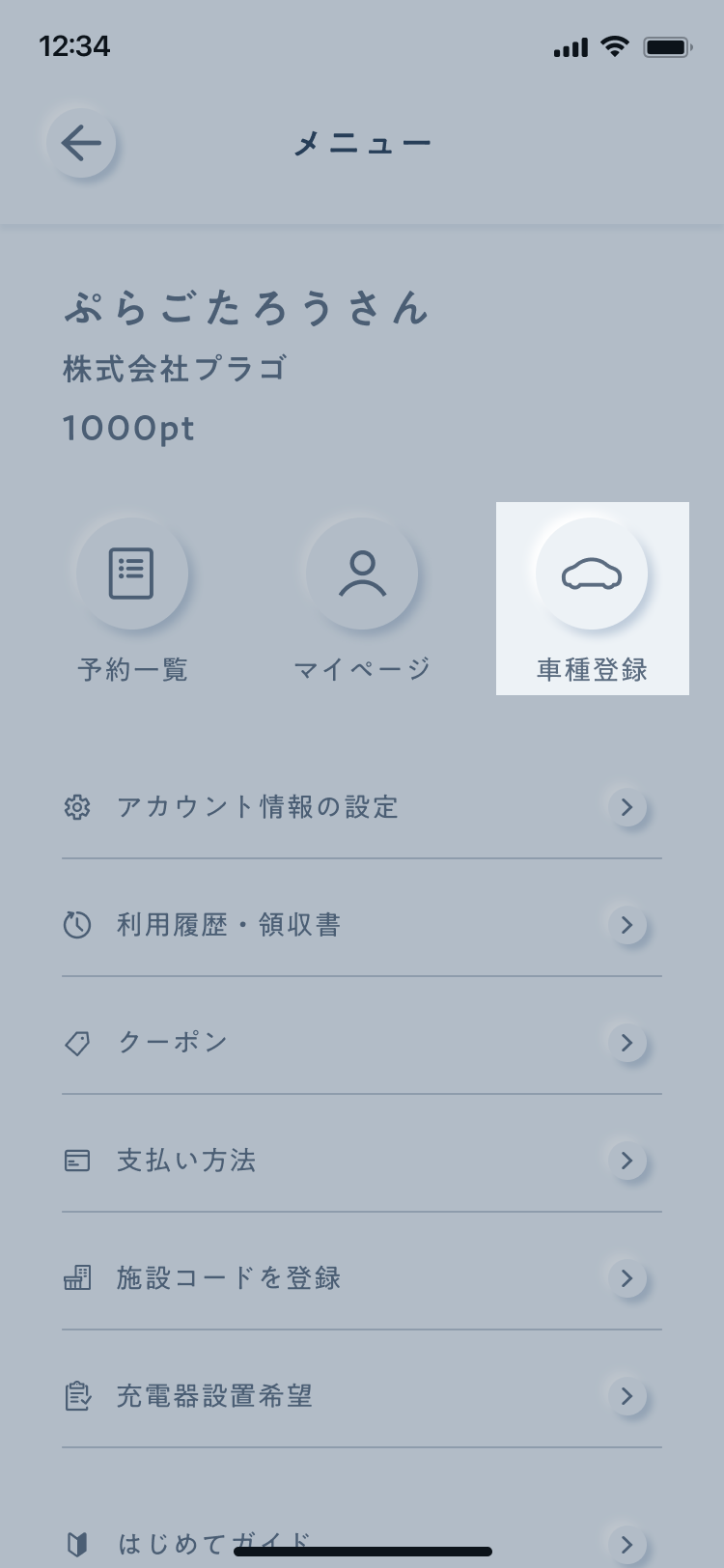Go back using the arrow button
This screenshot has height=1568, width=724.
click(x=81, y=143)
